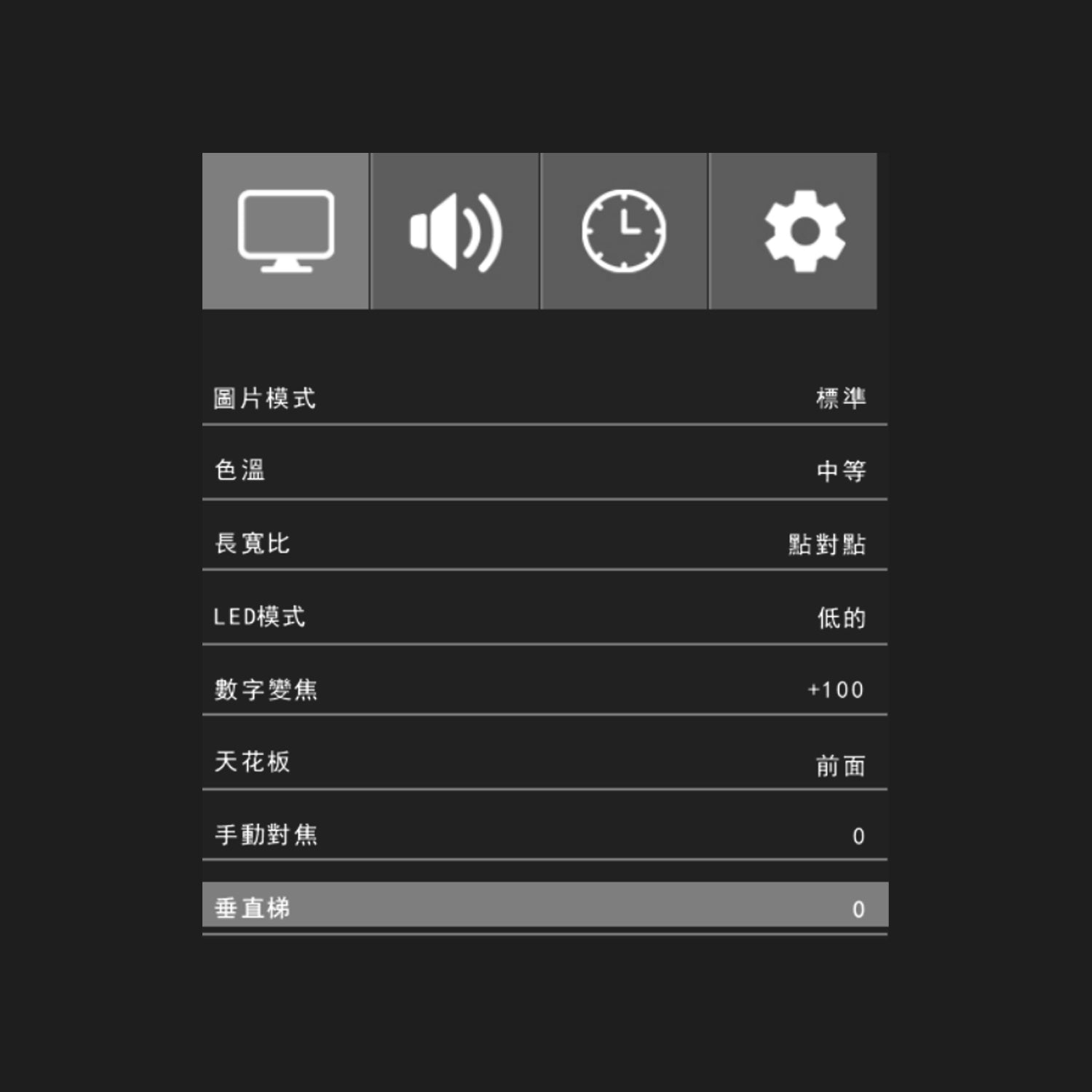Switch to the clock timer tab
Viewport: 1092px width, 1092px height.
(x=624, y=231)
